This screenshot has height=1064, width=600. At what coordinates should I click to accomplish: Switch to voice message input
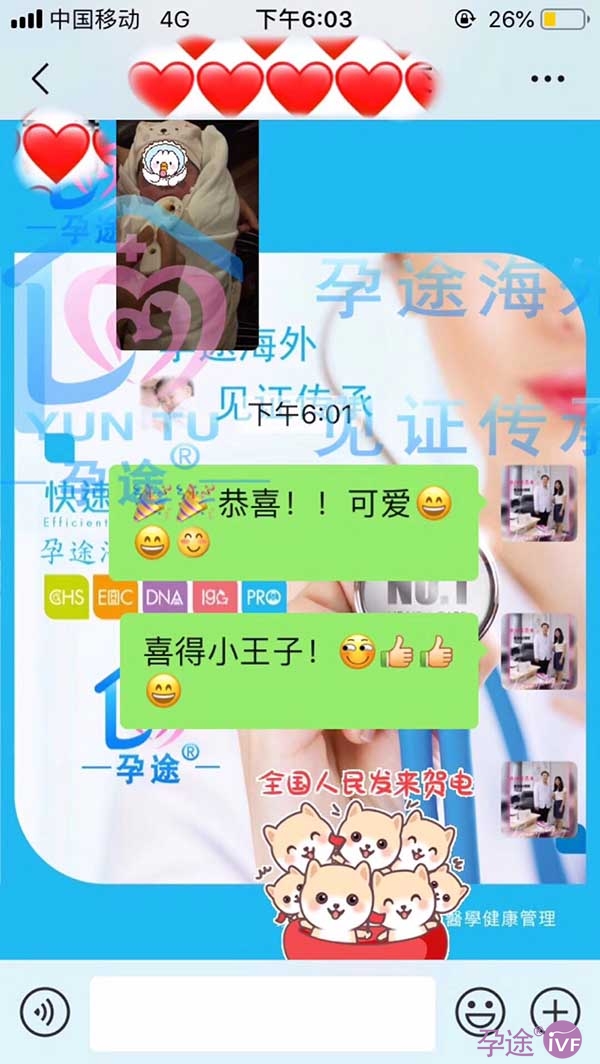pos(45,1012)
